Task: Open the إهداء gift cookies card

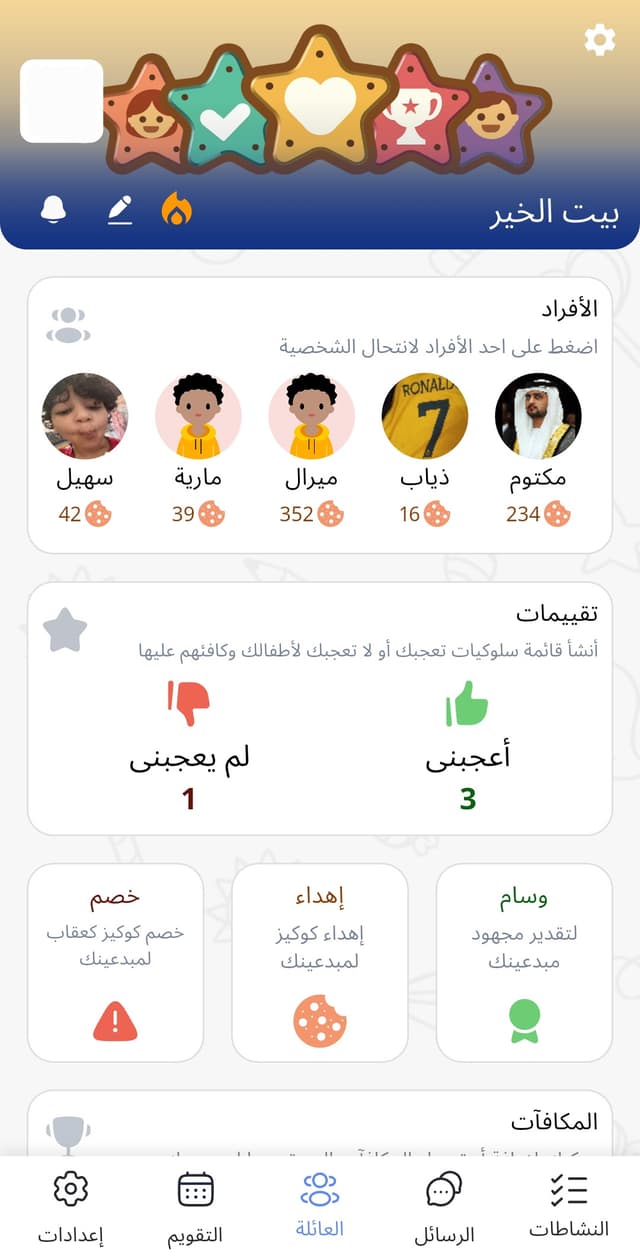Action: pyautogui.click(x=320, y=962)
